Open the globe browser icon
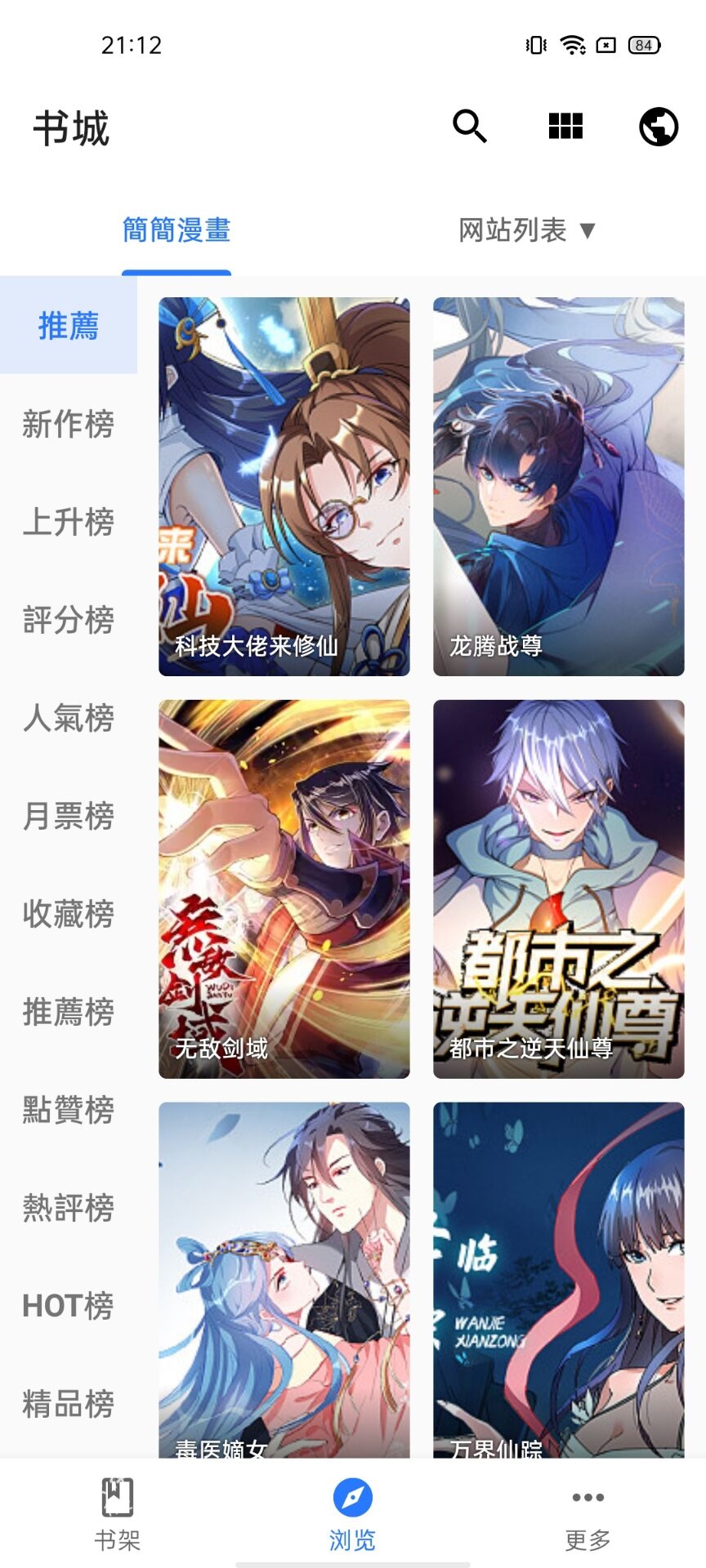706x1568 pixels. [x=659, y=127]
